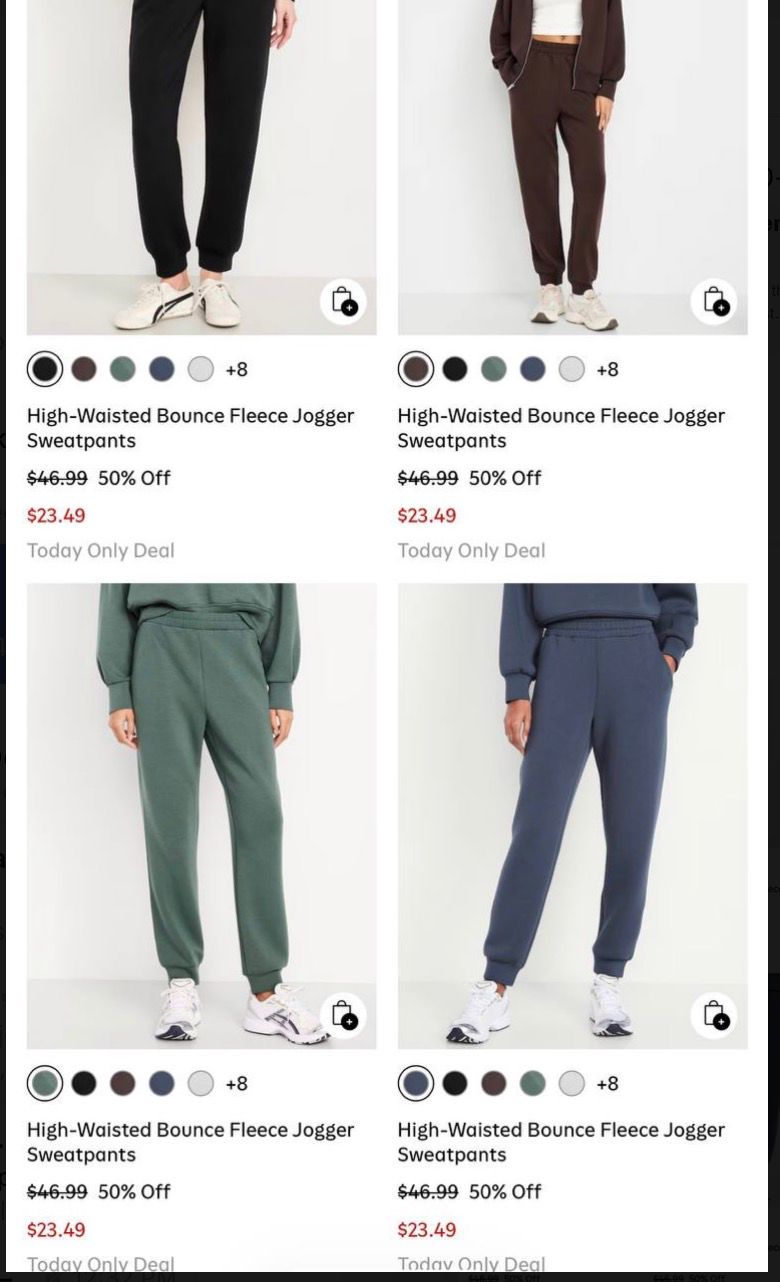The width and height of the screenshot is (780, 1282).
Task: Select the brown swatch under the navy joggers
Action: (493, 1083)
